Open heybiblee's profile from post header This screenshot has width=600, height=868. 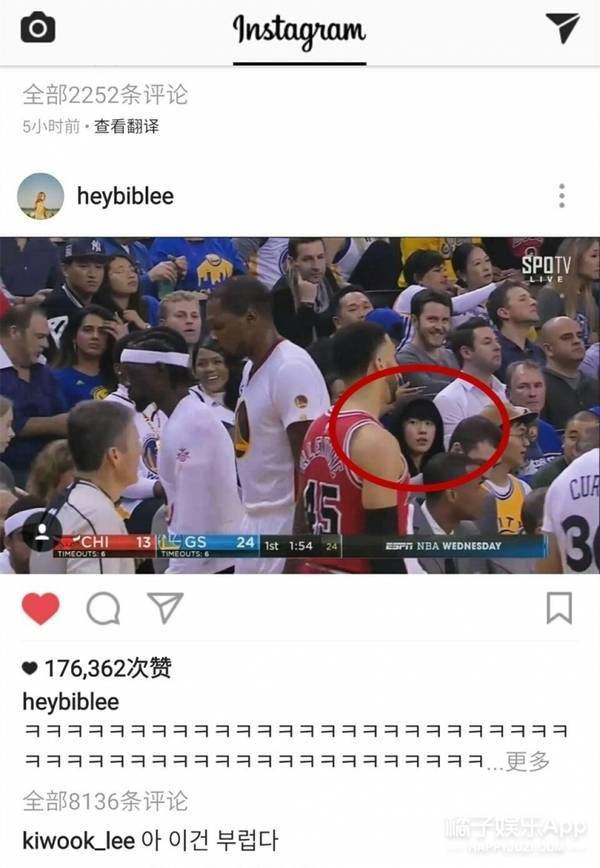click(x=125, y=196)
